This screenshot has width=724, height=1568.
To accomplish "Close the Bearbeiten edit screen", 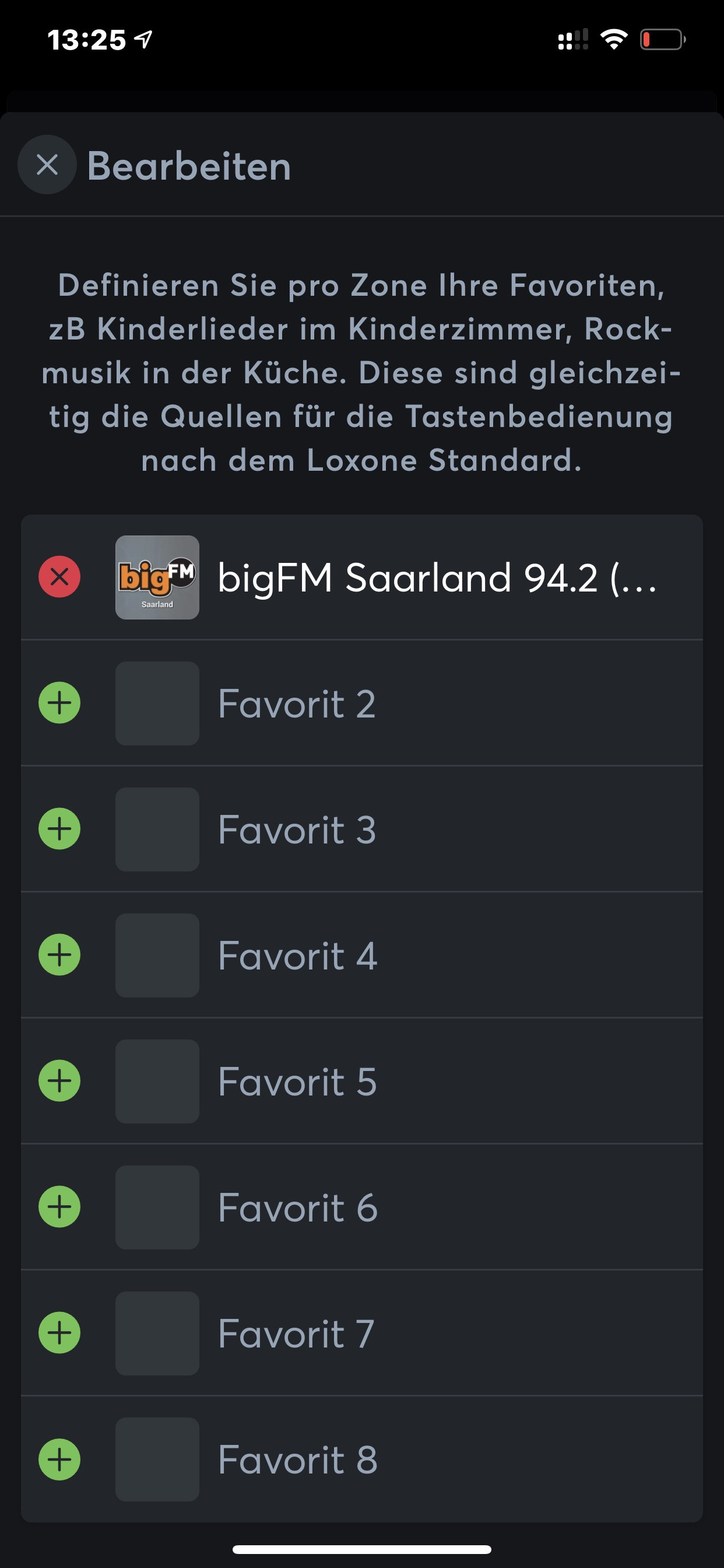I will coord(47,164).
